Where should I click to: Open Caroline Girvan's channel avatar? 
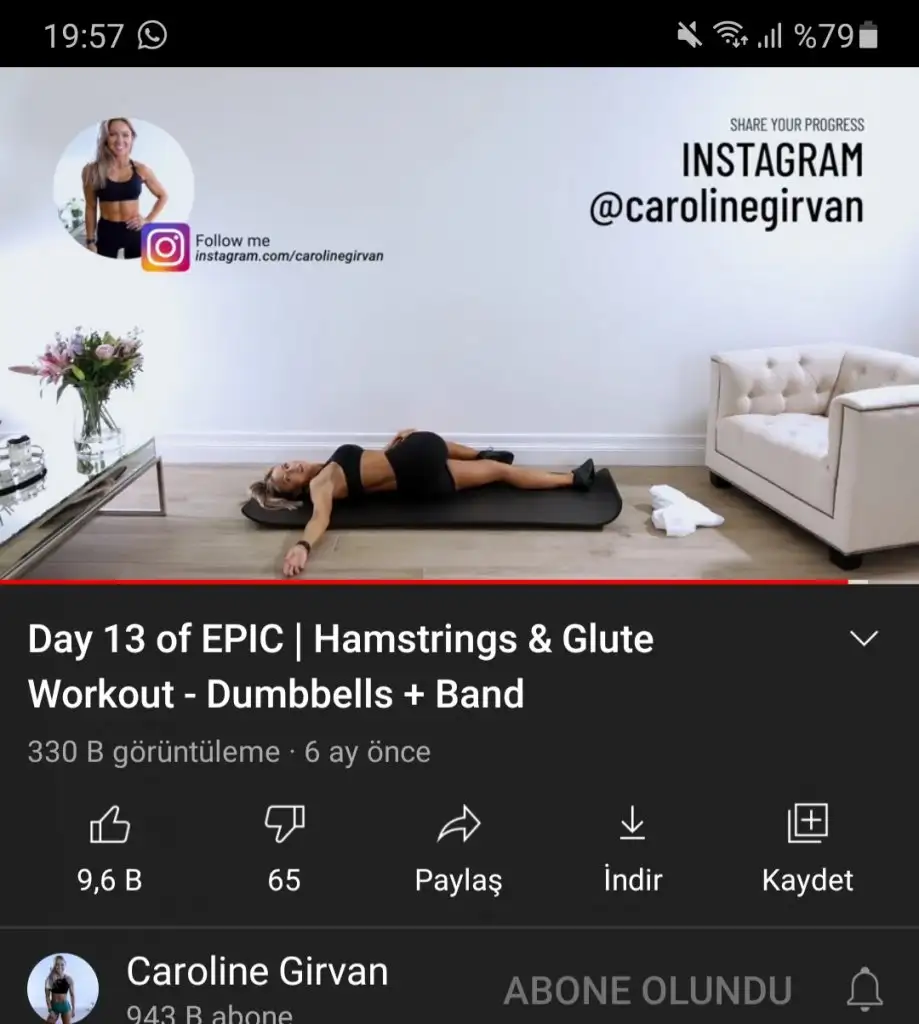(63, 988)
